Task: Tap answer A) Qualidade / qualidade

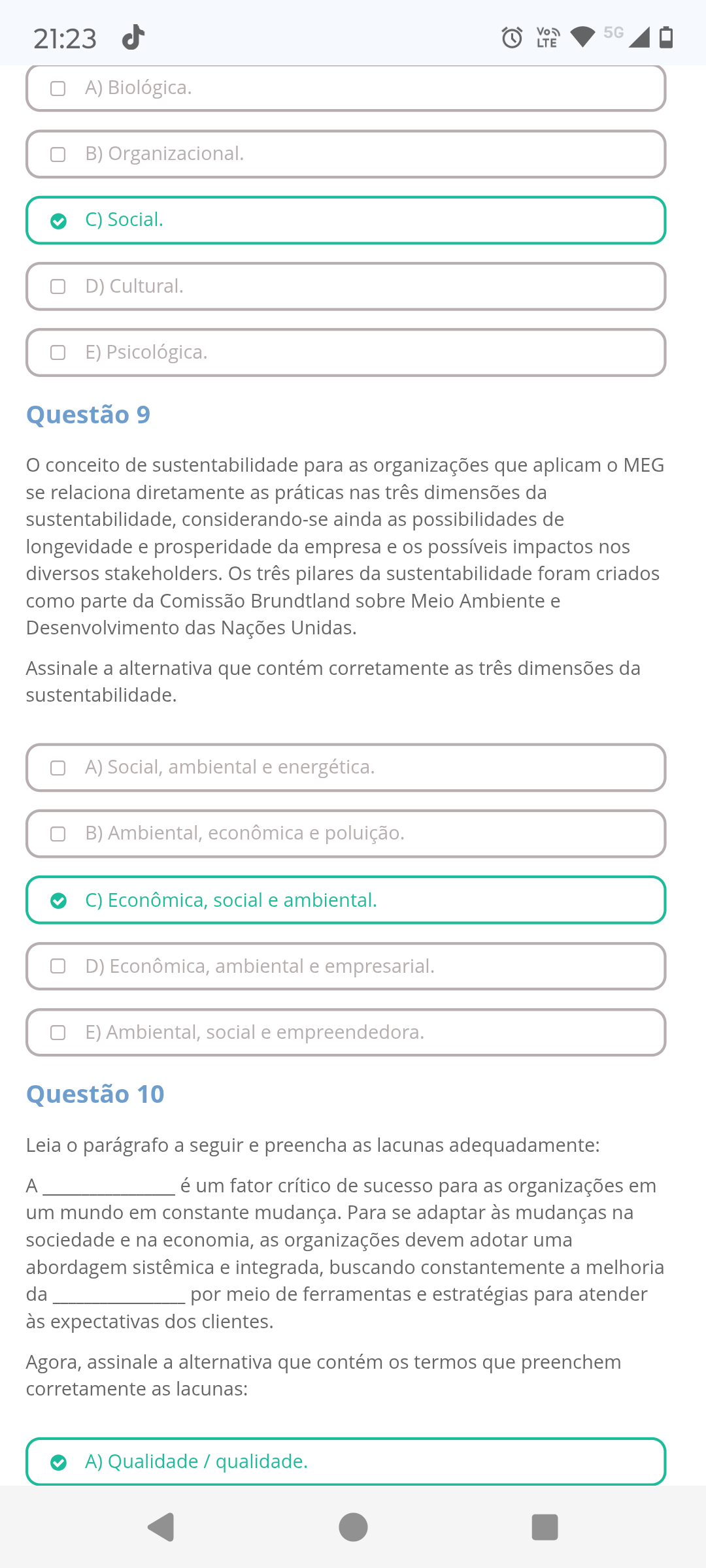Action: click(346, 1462)
